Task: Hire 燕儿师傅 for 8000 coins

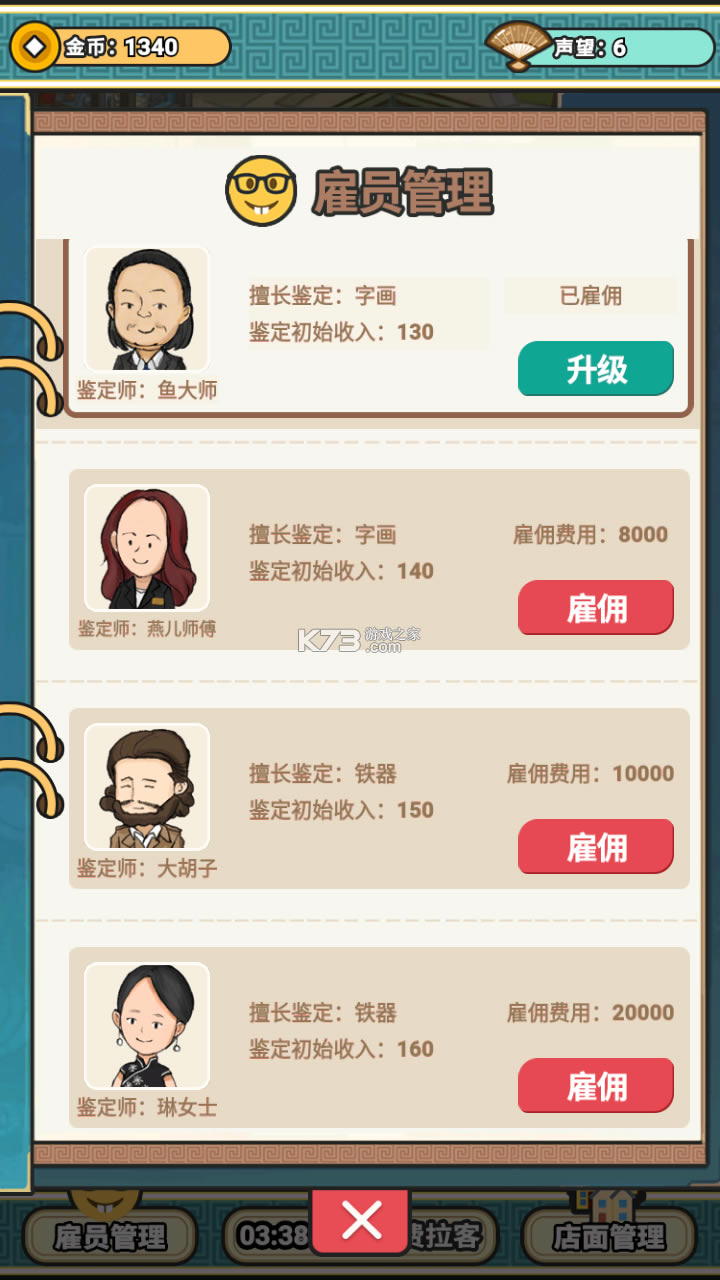Action: [x=596, y=608]
